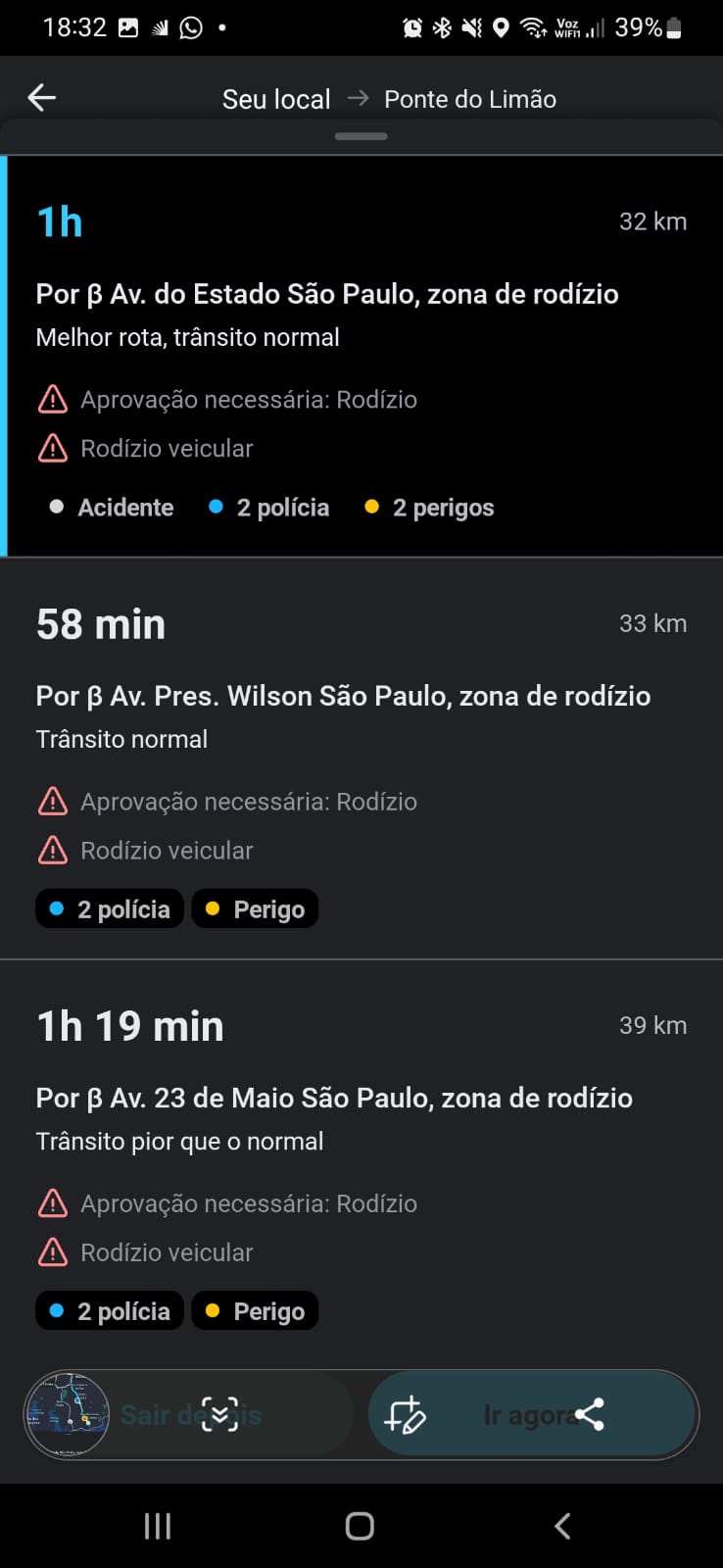Choose the 58 min route via Av. Pres. Wilson
This screenshot has width=723, height=1568.
click(x=361, y=759)
